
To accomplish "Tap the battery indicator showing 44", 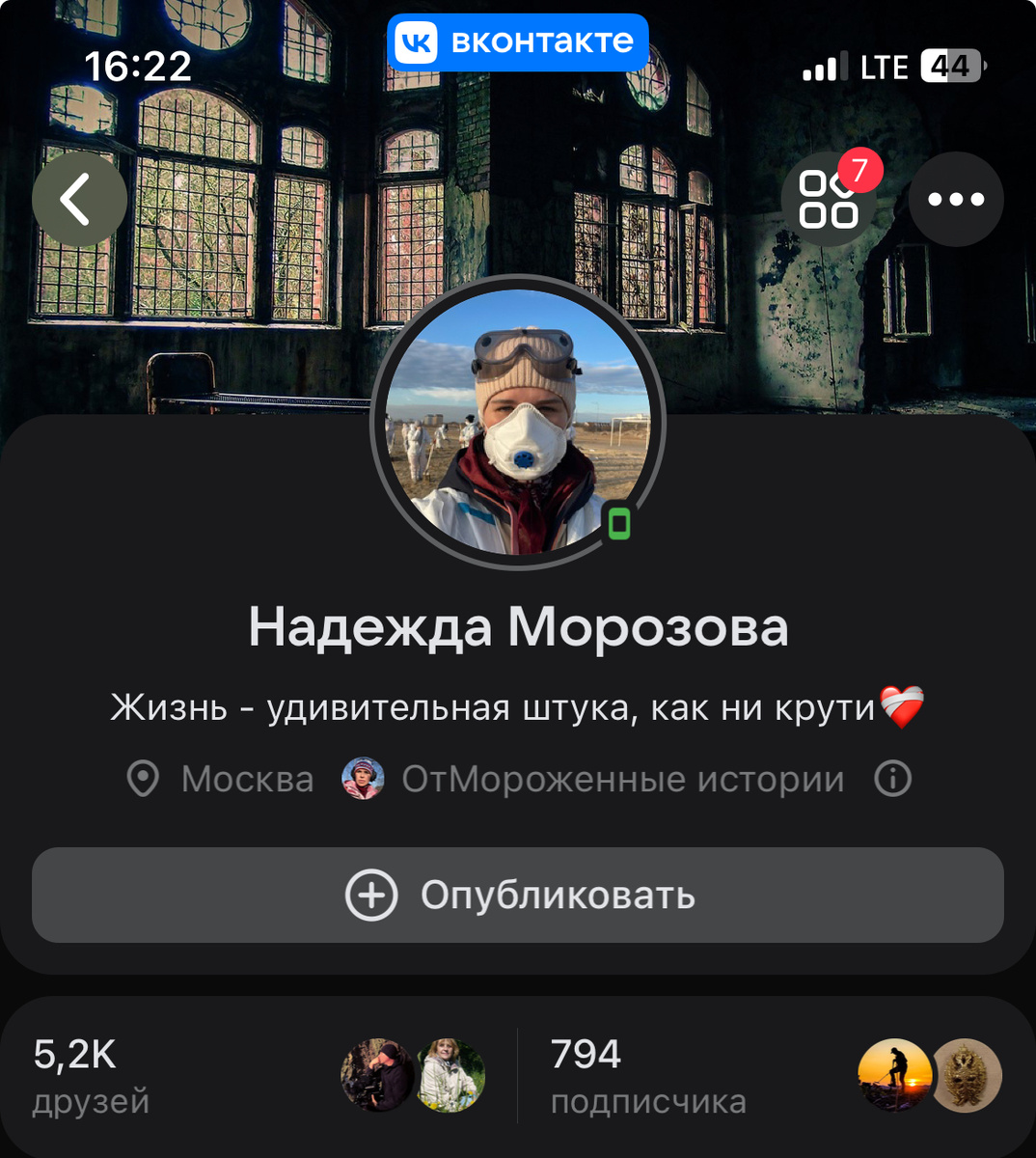I will (x=950, y=67).
